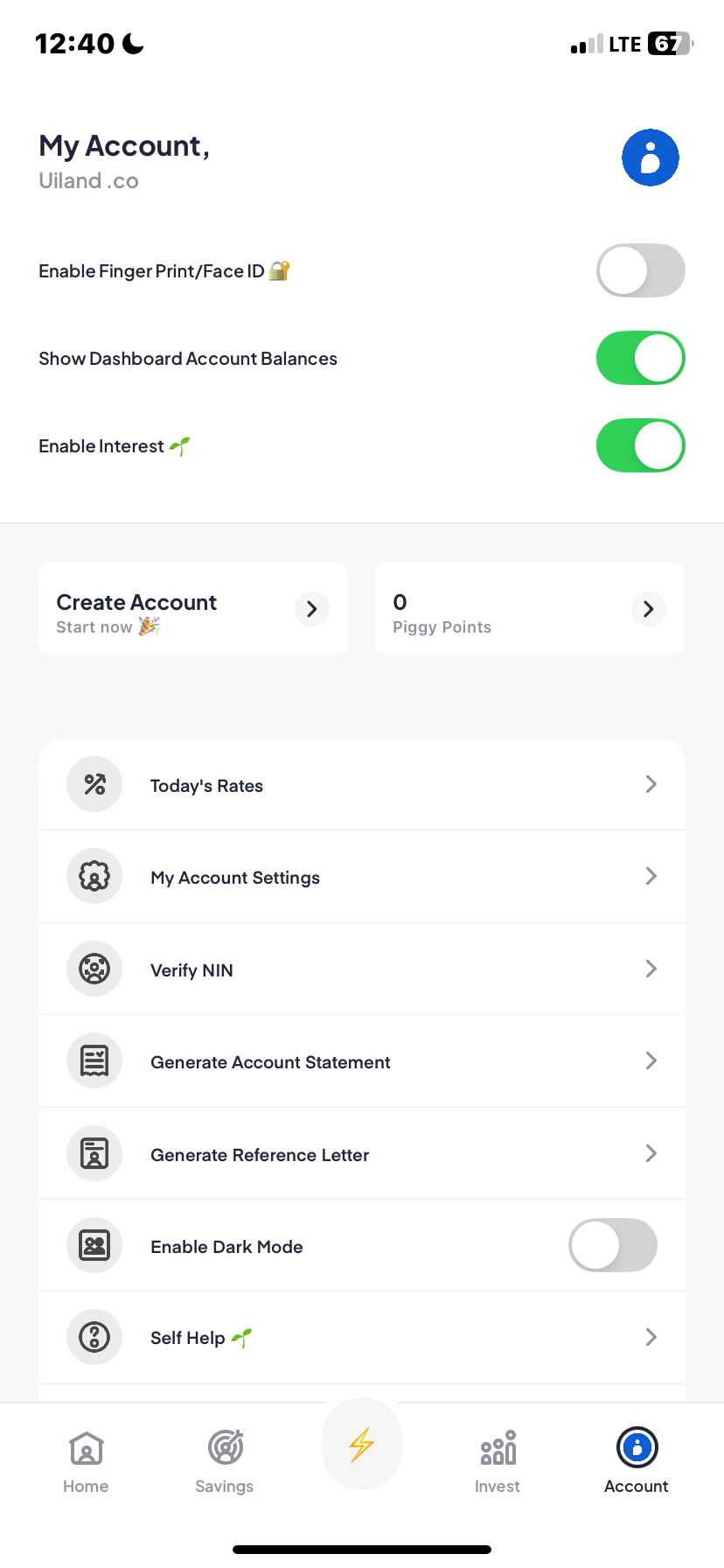
Task: Select the Self Help question mark icon
Action: tap(94, 1337)
